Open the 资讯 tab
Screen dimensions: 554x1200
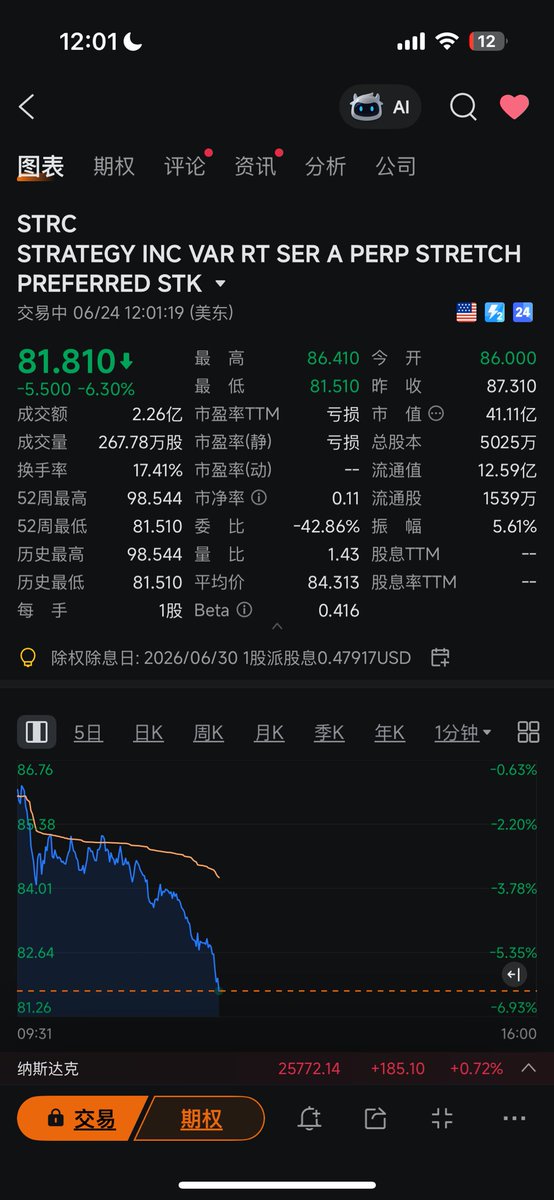coord(255,166)
